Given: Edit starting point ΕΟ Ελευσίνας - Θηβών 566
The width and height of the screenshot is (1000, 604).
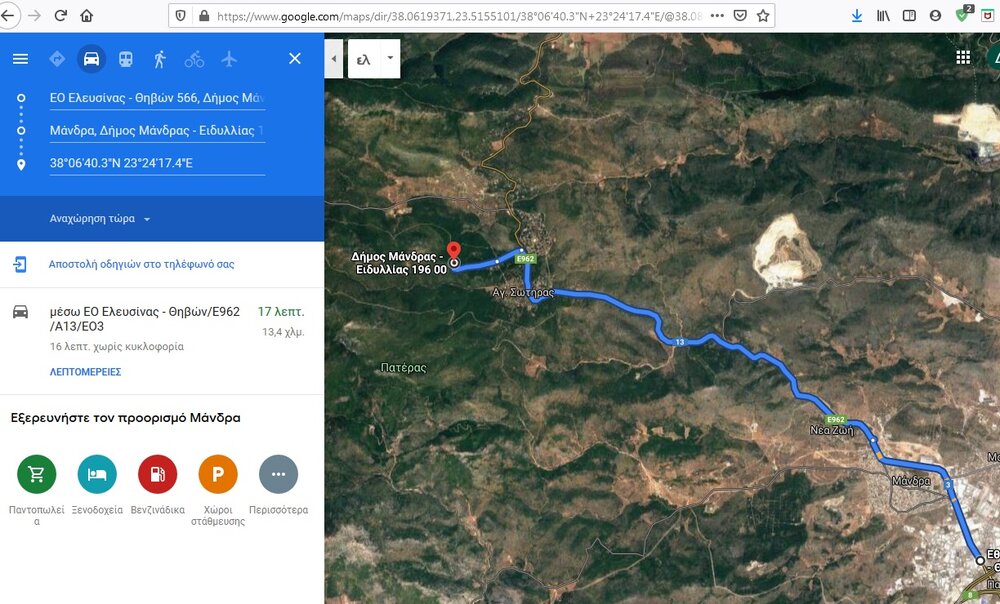Looking at the screenshot, I should [x=156, y=98].
